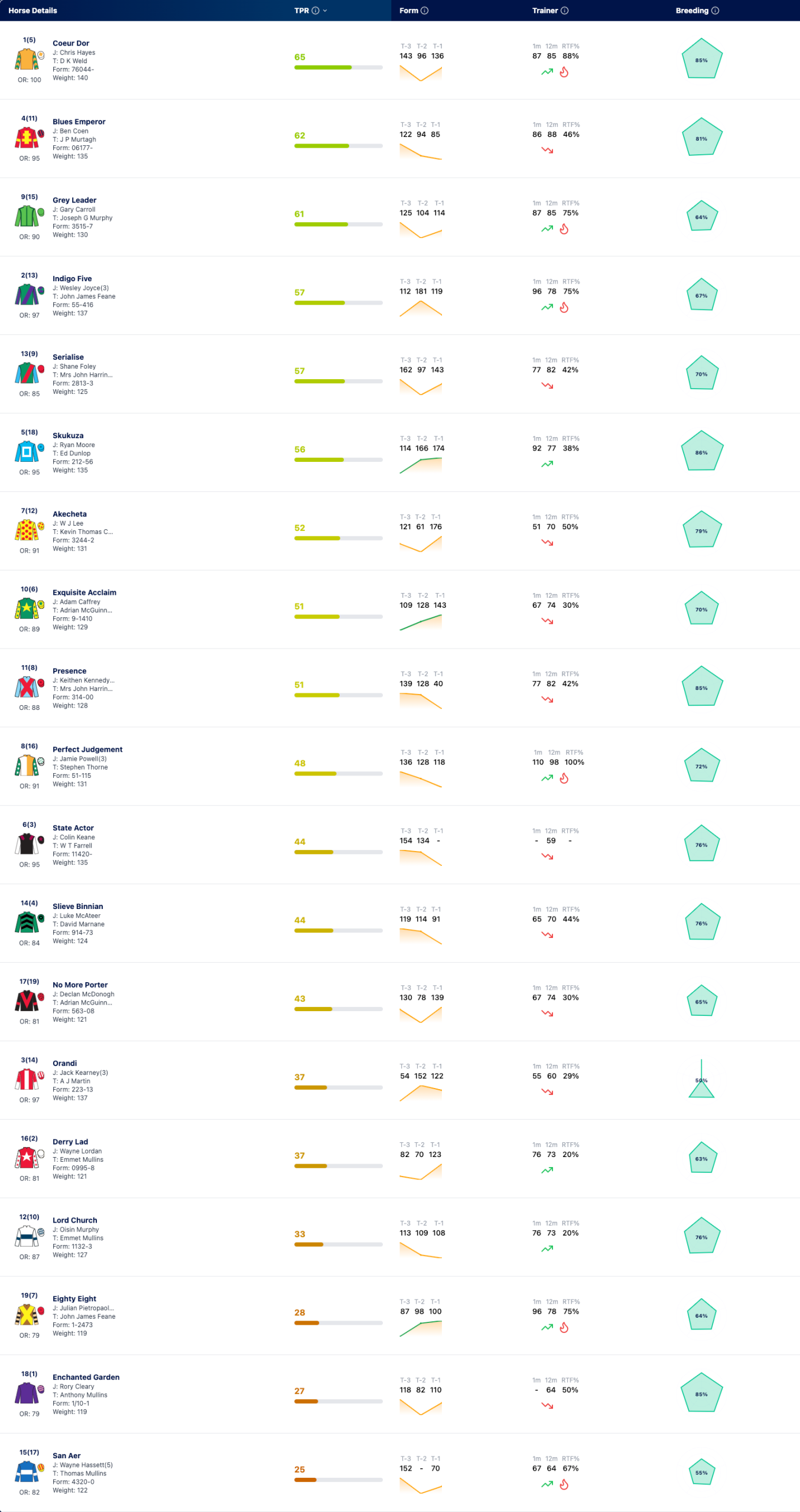Open Blues Emperor's row
The width and height of the screenshot is (800, 1512).
coord(400,139)
